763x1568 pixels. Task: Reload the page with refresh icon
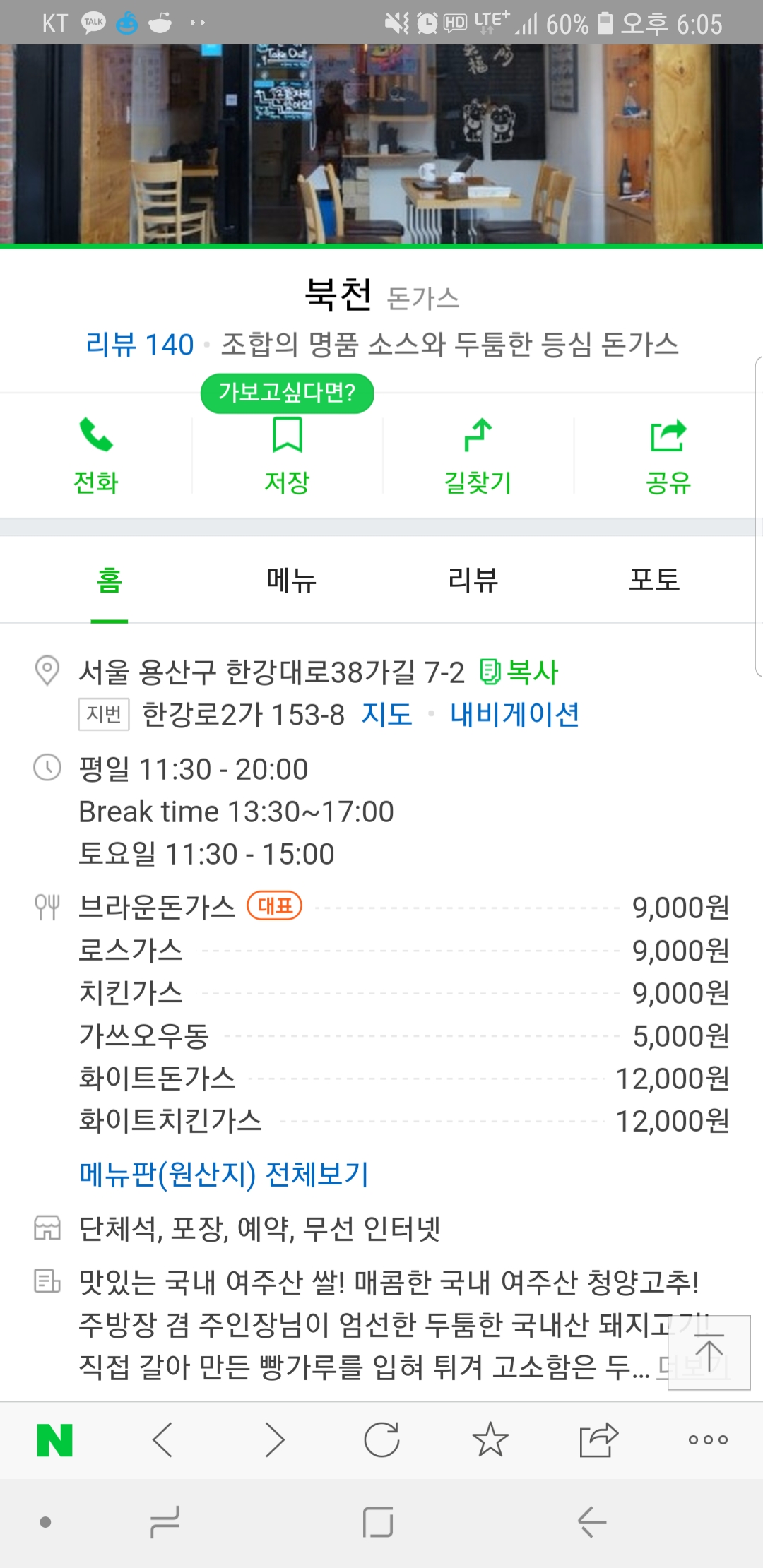[x=381, y=1440]
